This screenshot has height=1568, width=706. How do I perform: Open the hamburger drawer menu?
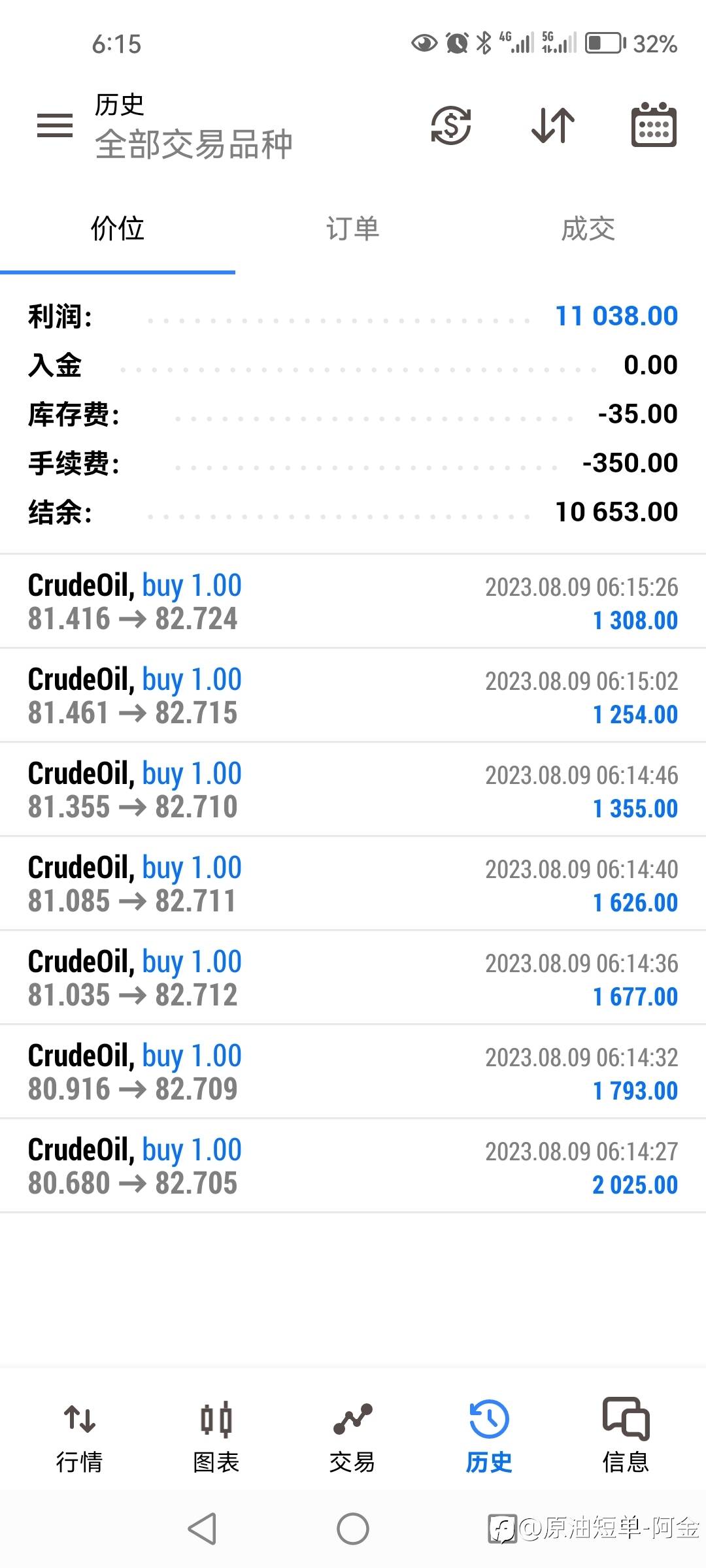[x=55, y=125]
